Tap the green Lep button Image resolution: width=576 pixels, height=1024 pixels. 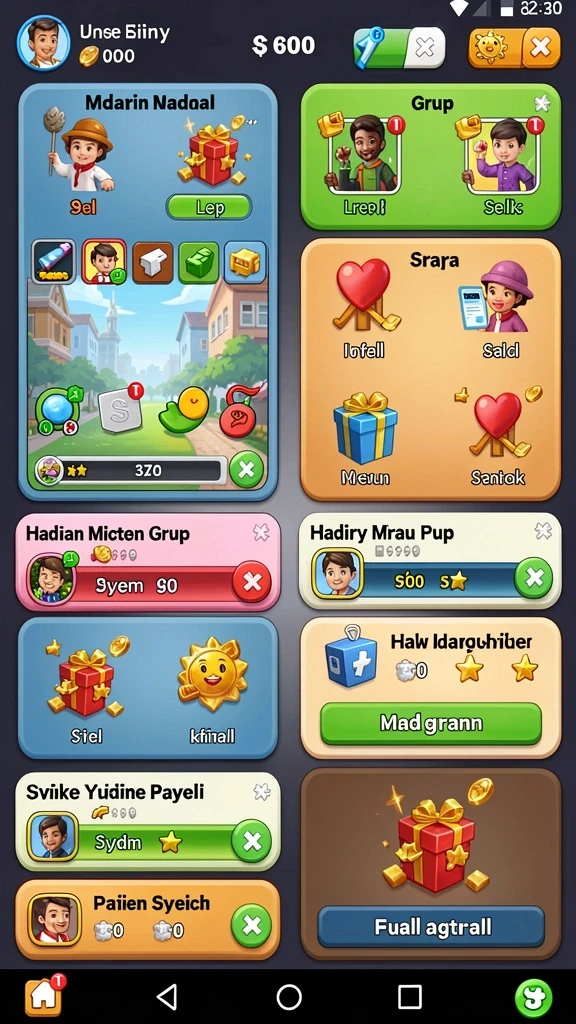tap(209, 208)
